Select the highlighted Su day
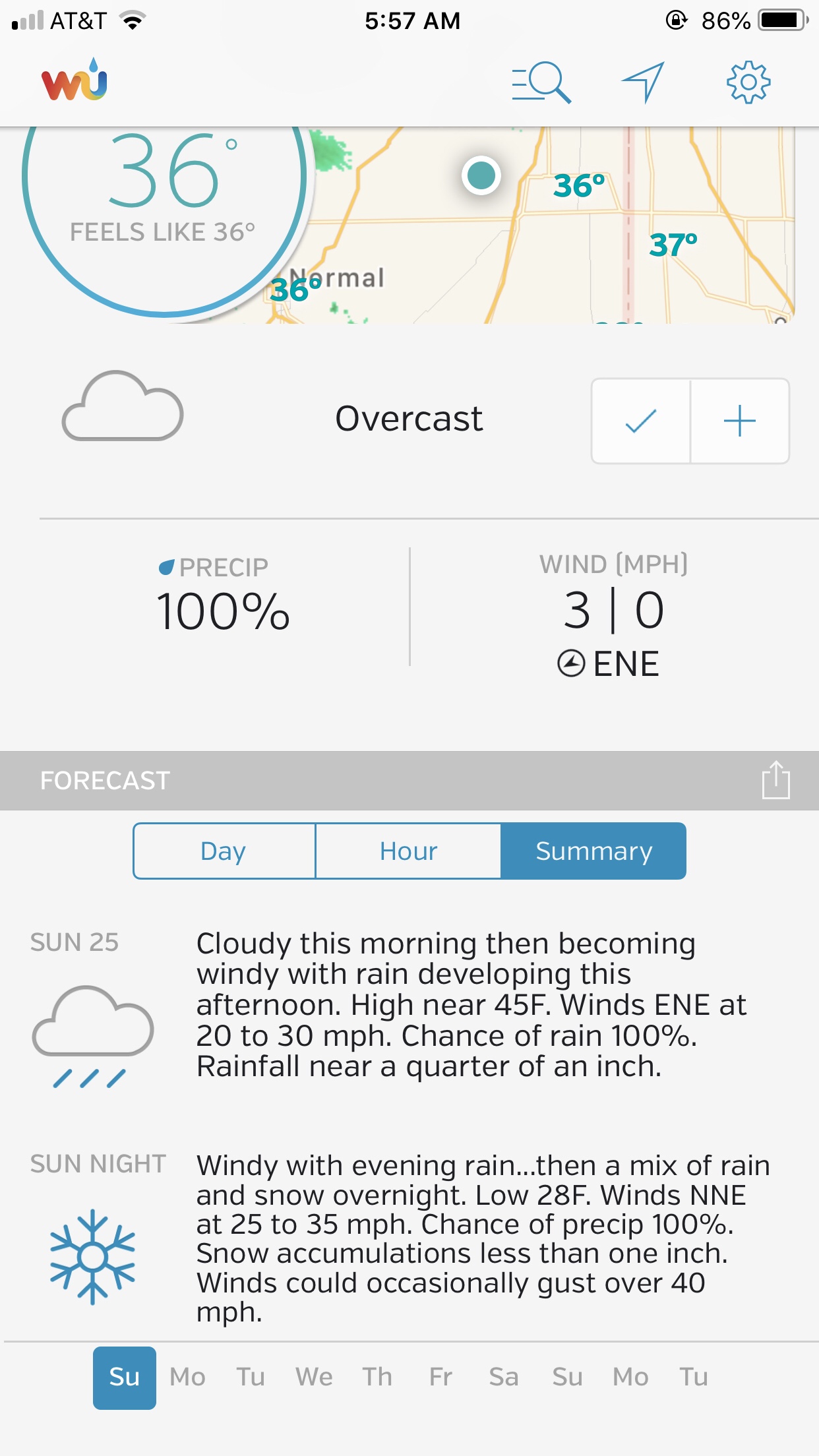The width and height of the screenshot is (819, 1456). click(125, 1377)
